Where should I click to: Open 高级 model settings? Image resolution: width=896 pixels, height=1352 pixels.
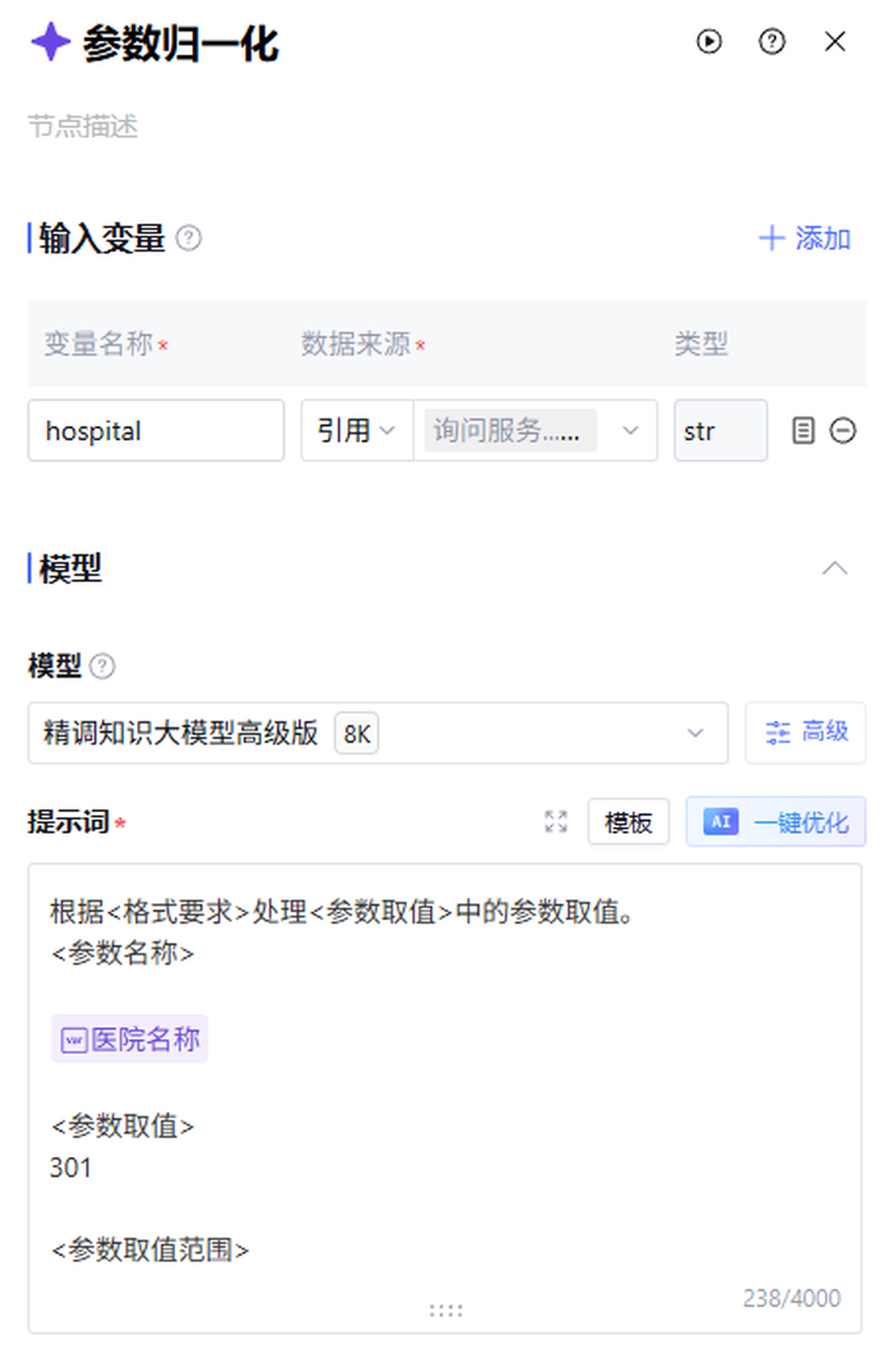pos(805,733)
